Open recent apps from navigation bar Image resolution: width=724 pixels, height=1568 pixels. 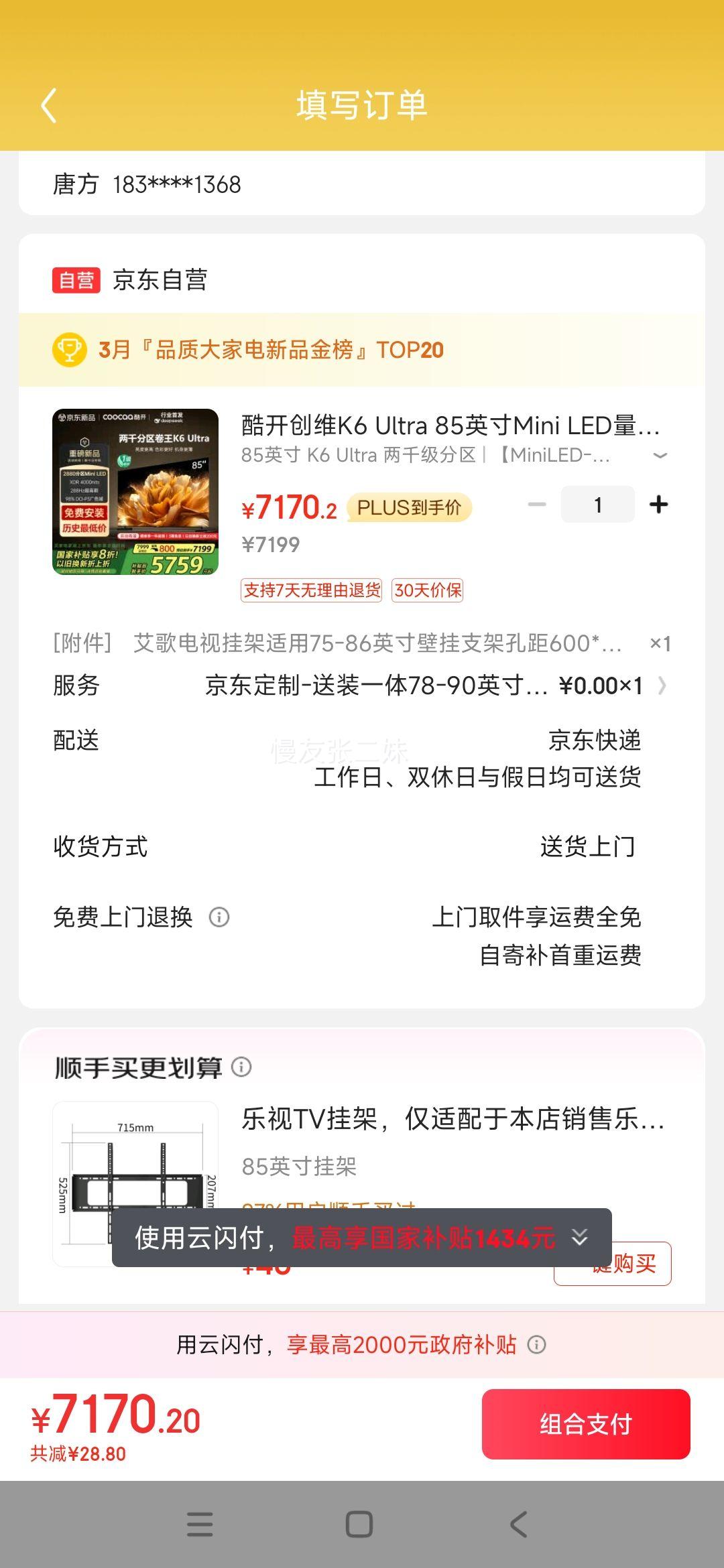(x=200, y=1524)
